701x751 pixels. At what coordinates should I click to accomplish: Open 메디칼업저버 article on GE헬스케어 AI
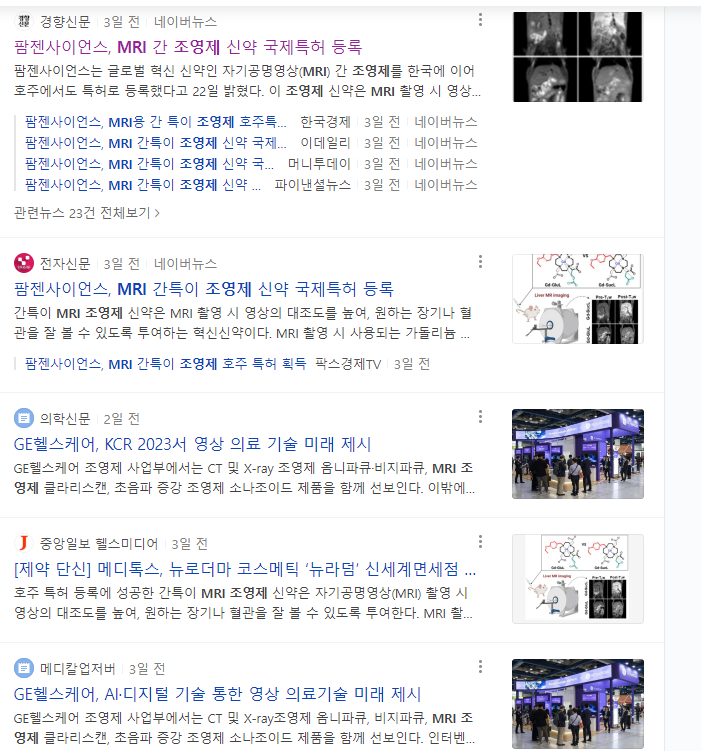(x=218, y=694)
